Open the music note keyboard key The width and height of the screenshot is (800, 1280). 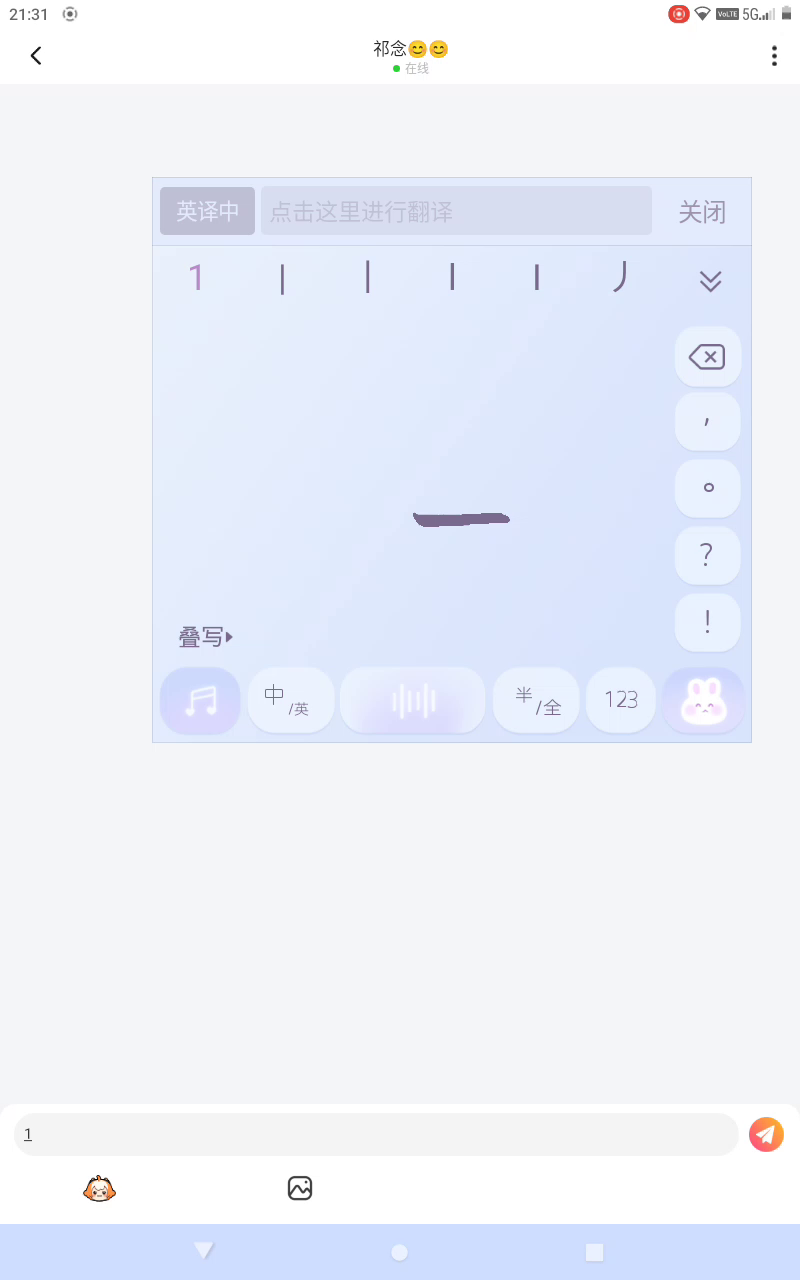(x=200, y=700)
